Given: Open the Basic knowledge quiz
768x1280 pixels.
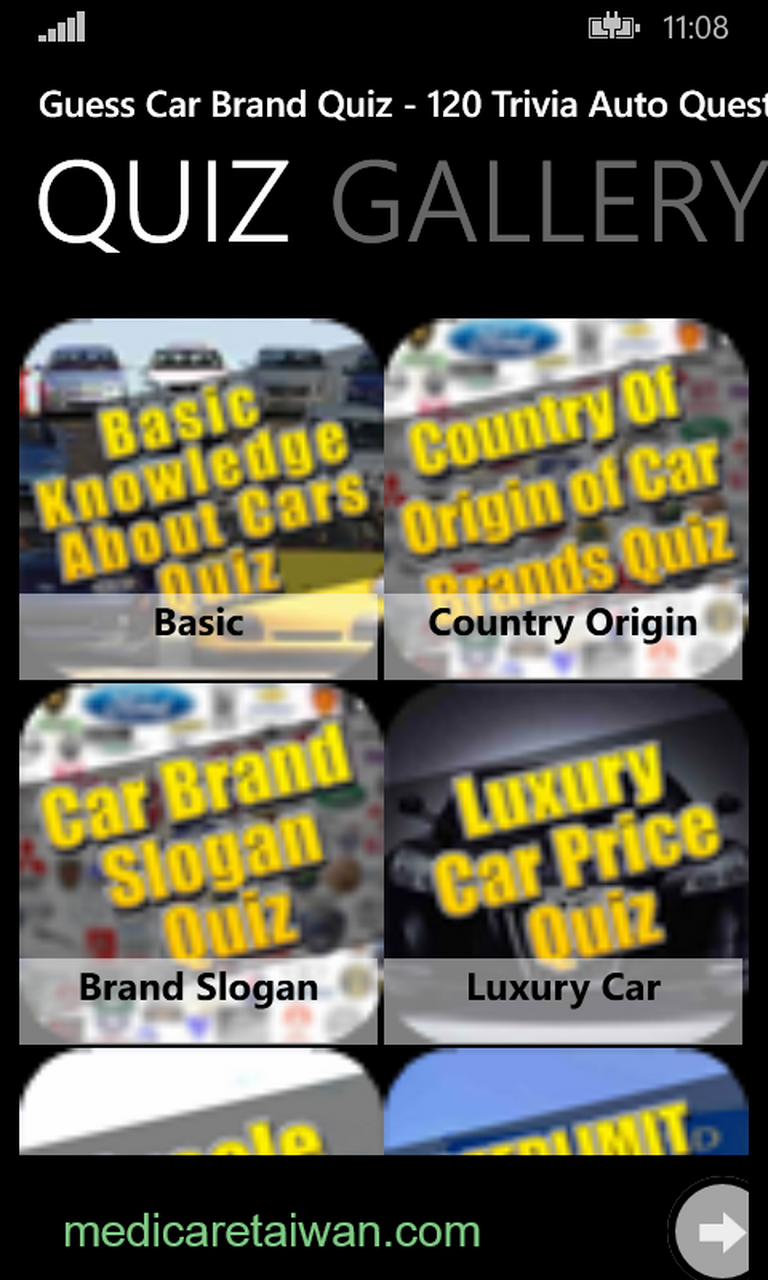Looking at the screenshot, I should (200, 500).
